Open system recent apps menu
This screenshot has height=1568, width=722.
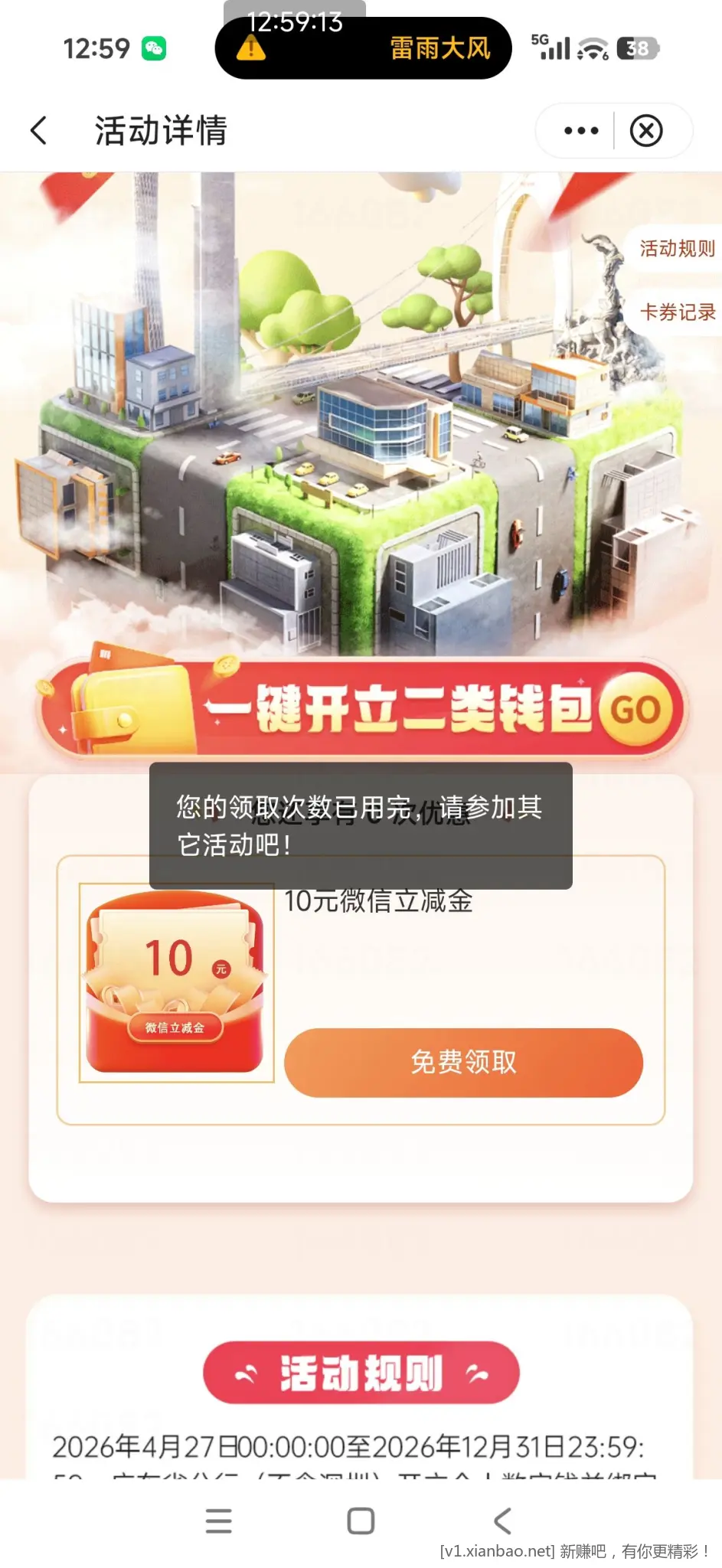tap(219, 1521)
